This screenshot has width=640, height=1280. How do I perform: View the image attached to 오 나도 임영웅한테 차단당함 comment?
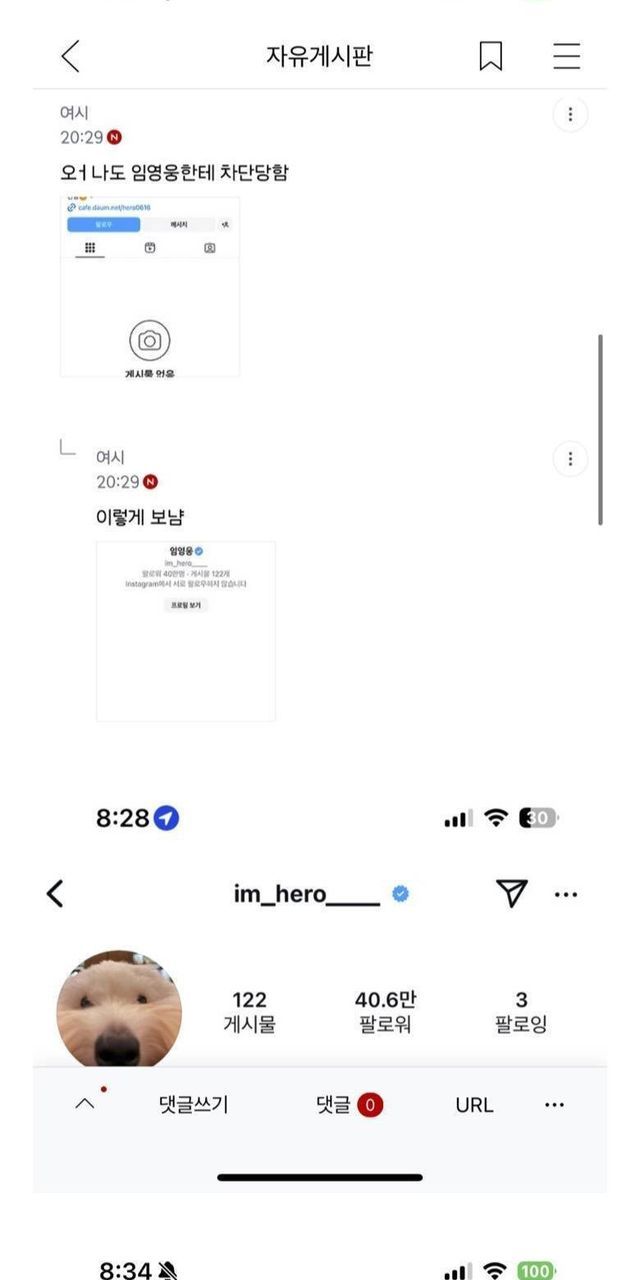[150, 286]
